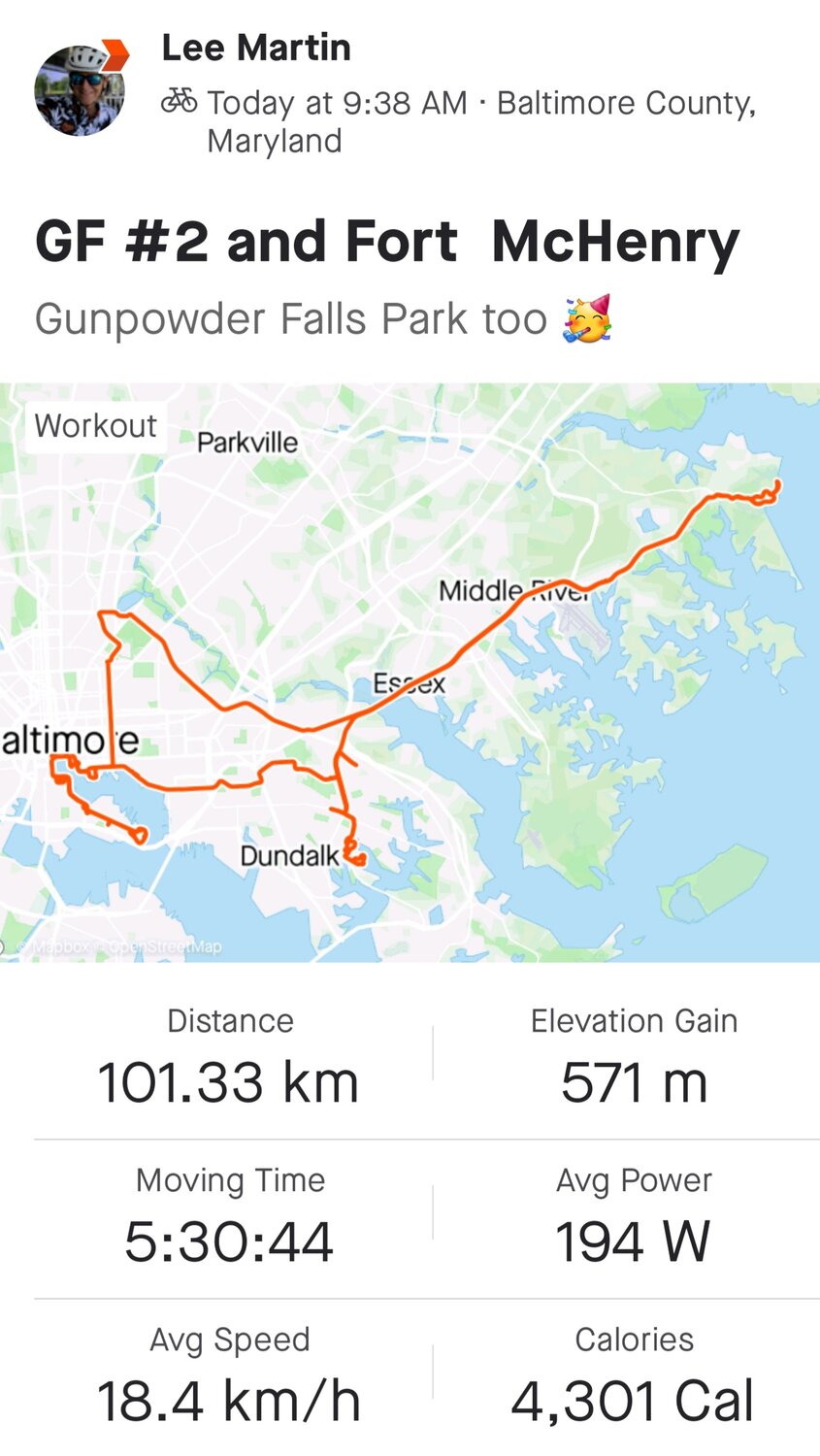
Task: View Lee Martin's athlete profile by name
Action: point(256,48)
